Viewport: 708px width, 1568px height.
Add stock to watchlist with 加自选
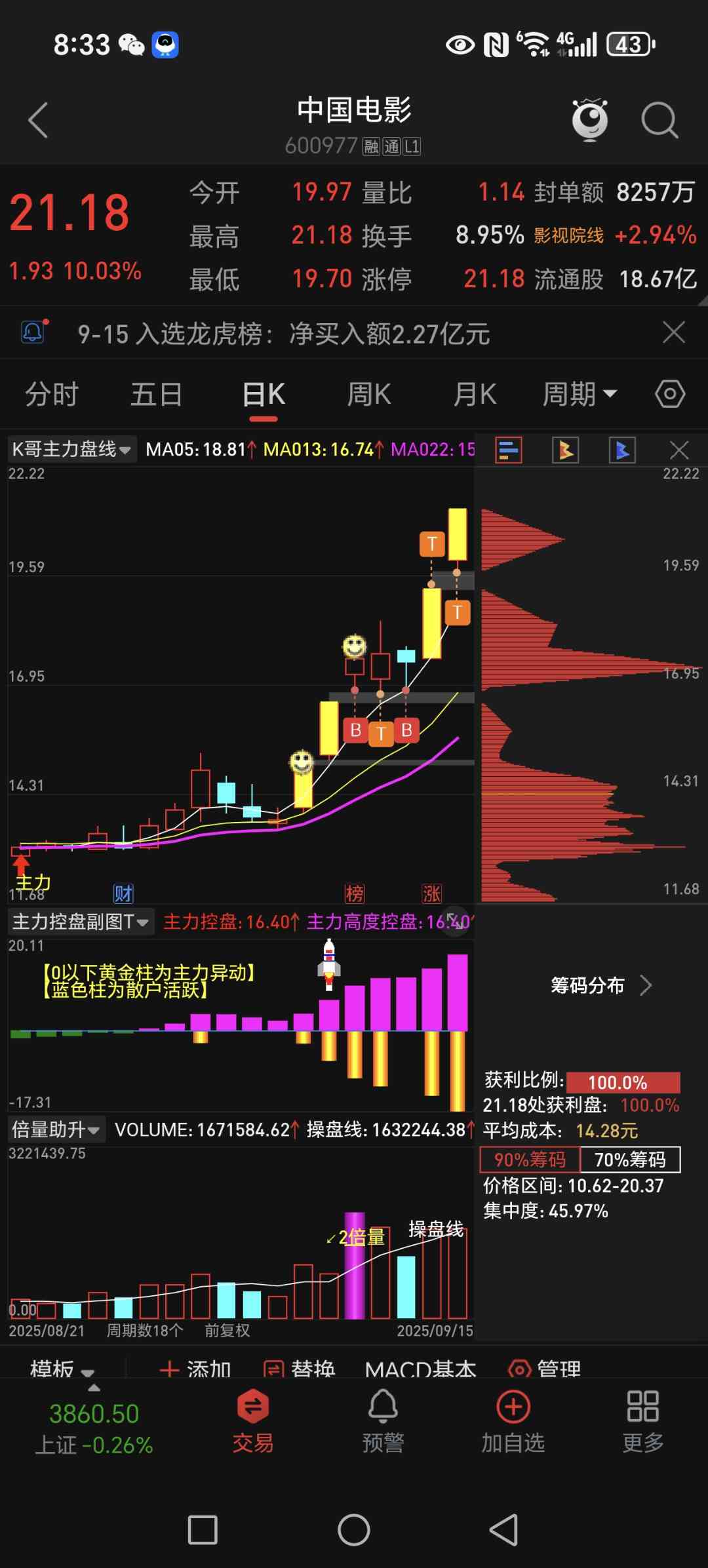click(513, 1421)
